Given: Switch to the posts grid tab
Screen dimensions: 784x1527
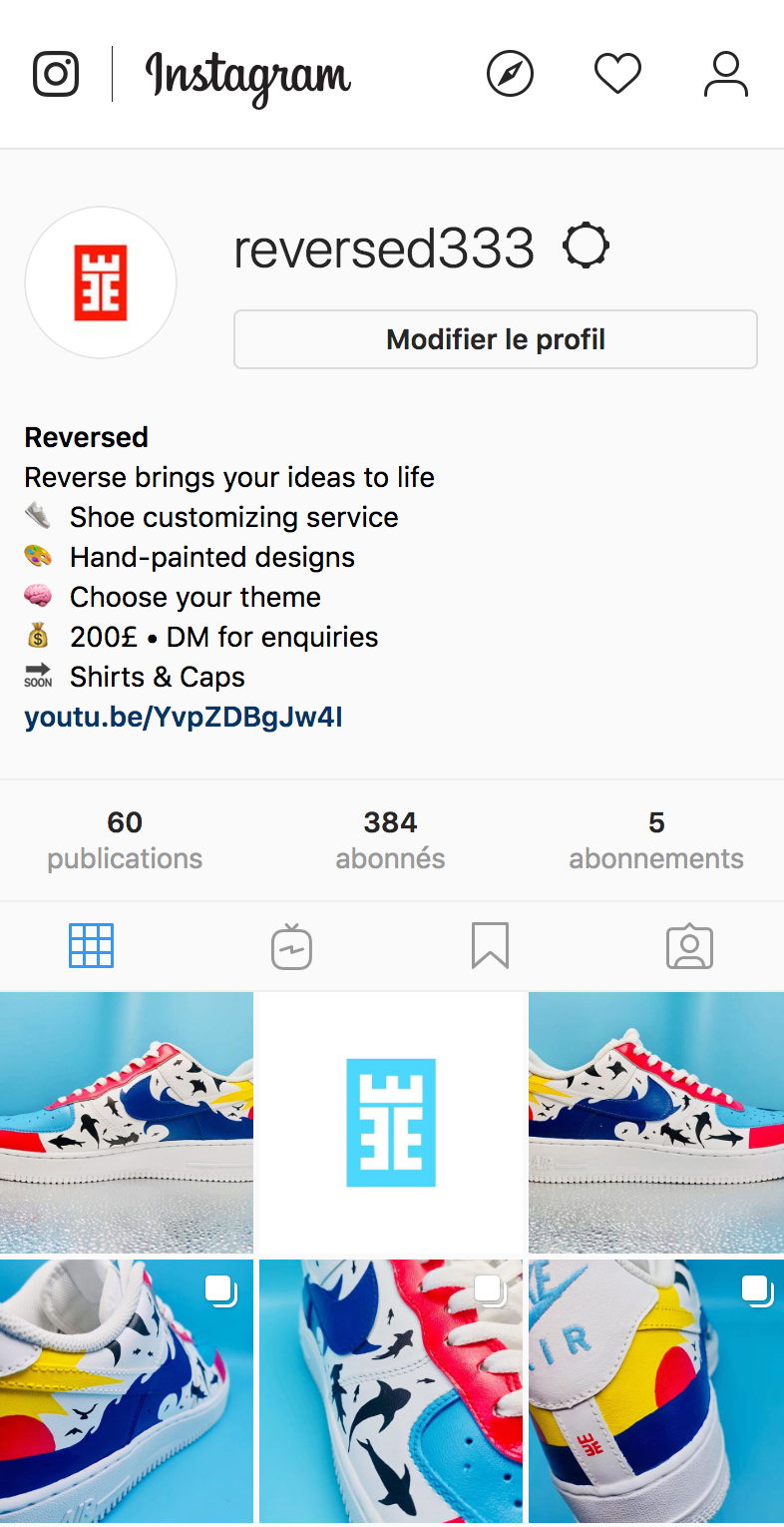Looking at the screenshot, I should (x=91, y=946).
